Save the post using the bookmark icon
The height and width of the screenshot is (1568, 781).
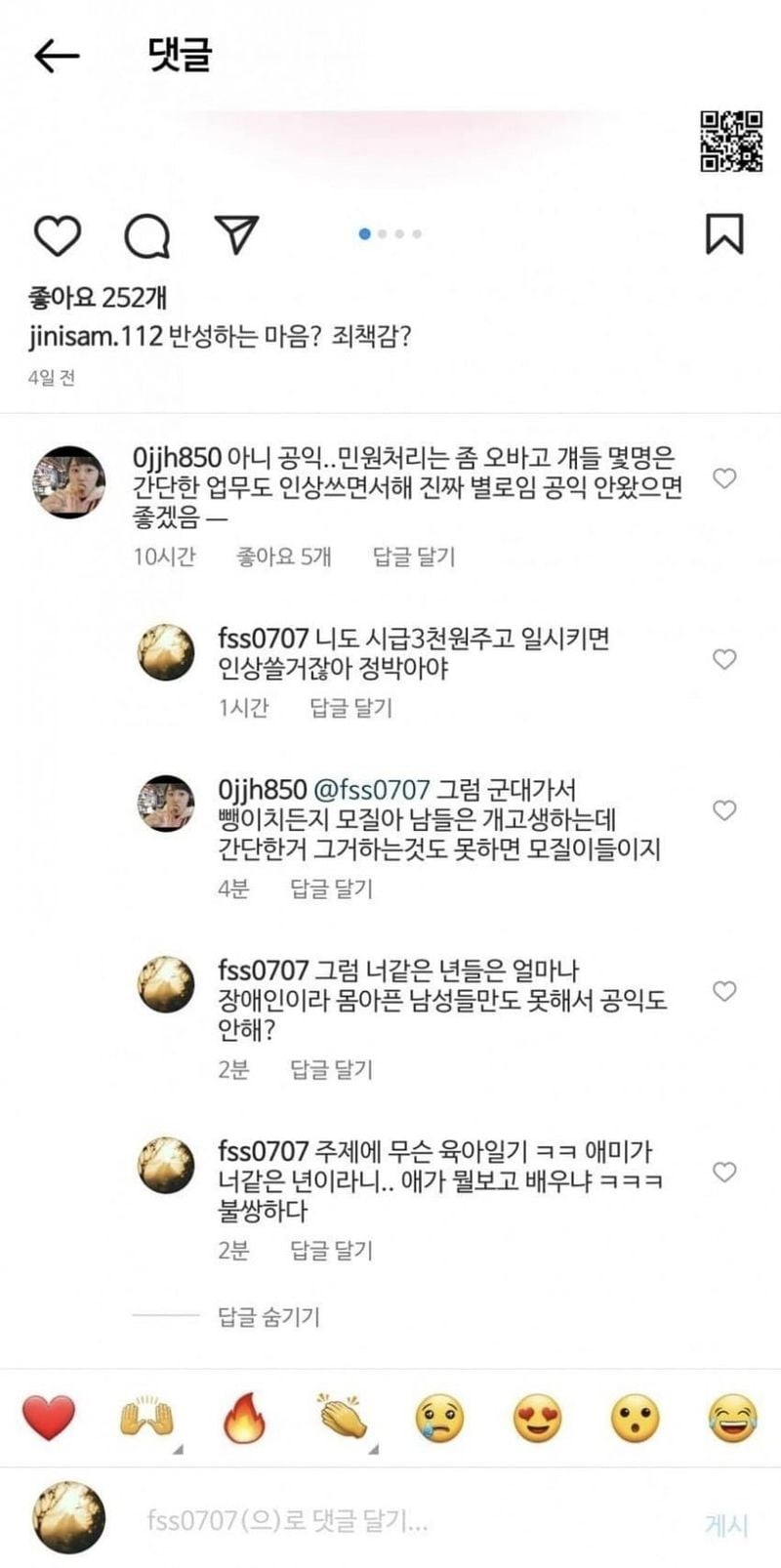[x=724, y=233]
